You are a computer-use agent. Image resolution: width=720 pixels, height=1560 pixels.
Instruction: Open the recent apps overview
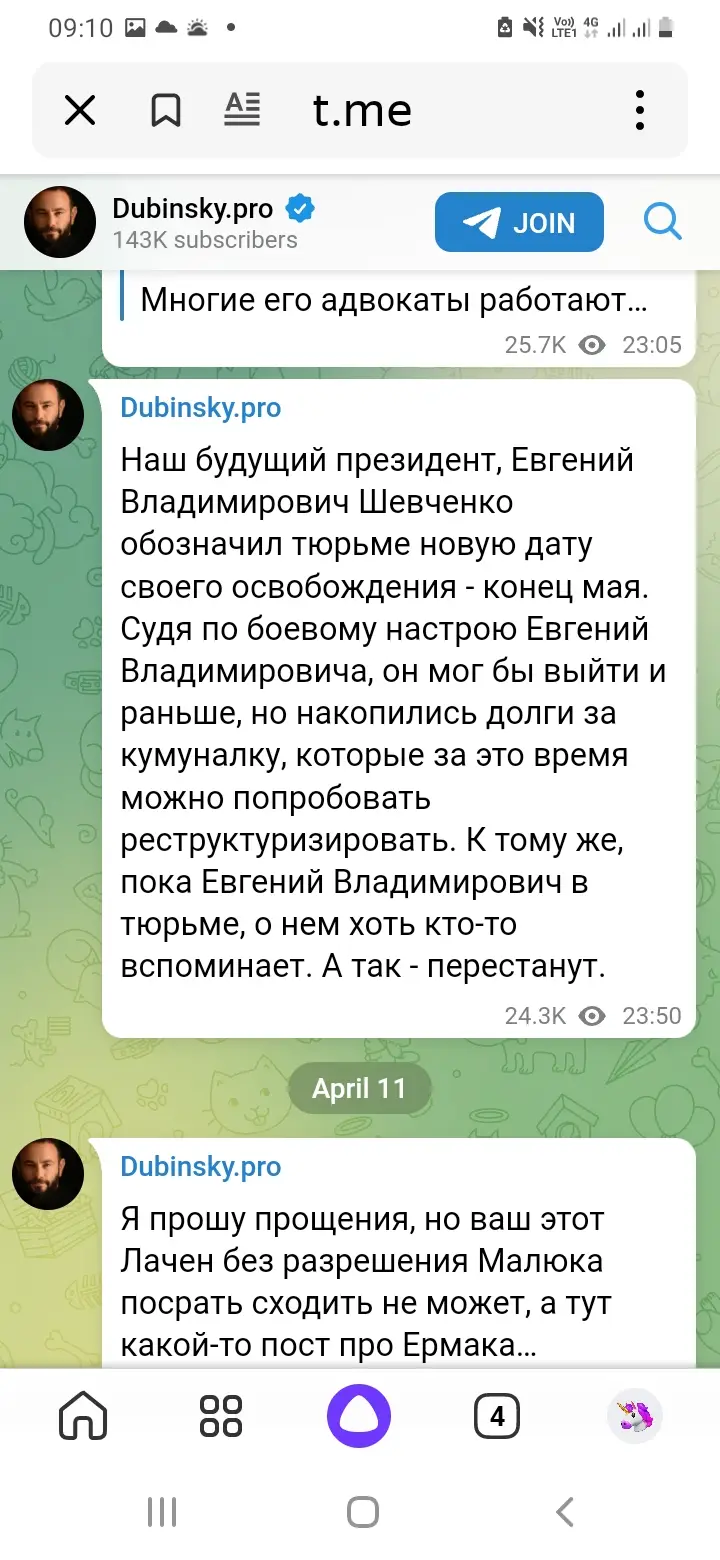pos(162,1511)
